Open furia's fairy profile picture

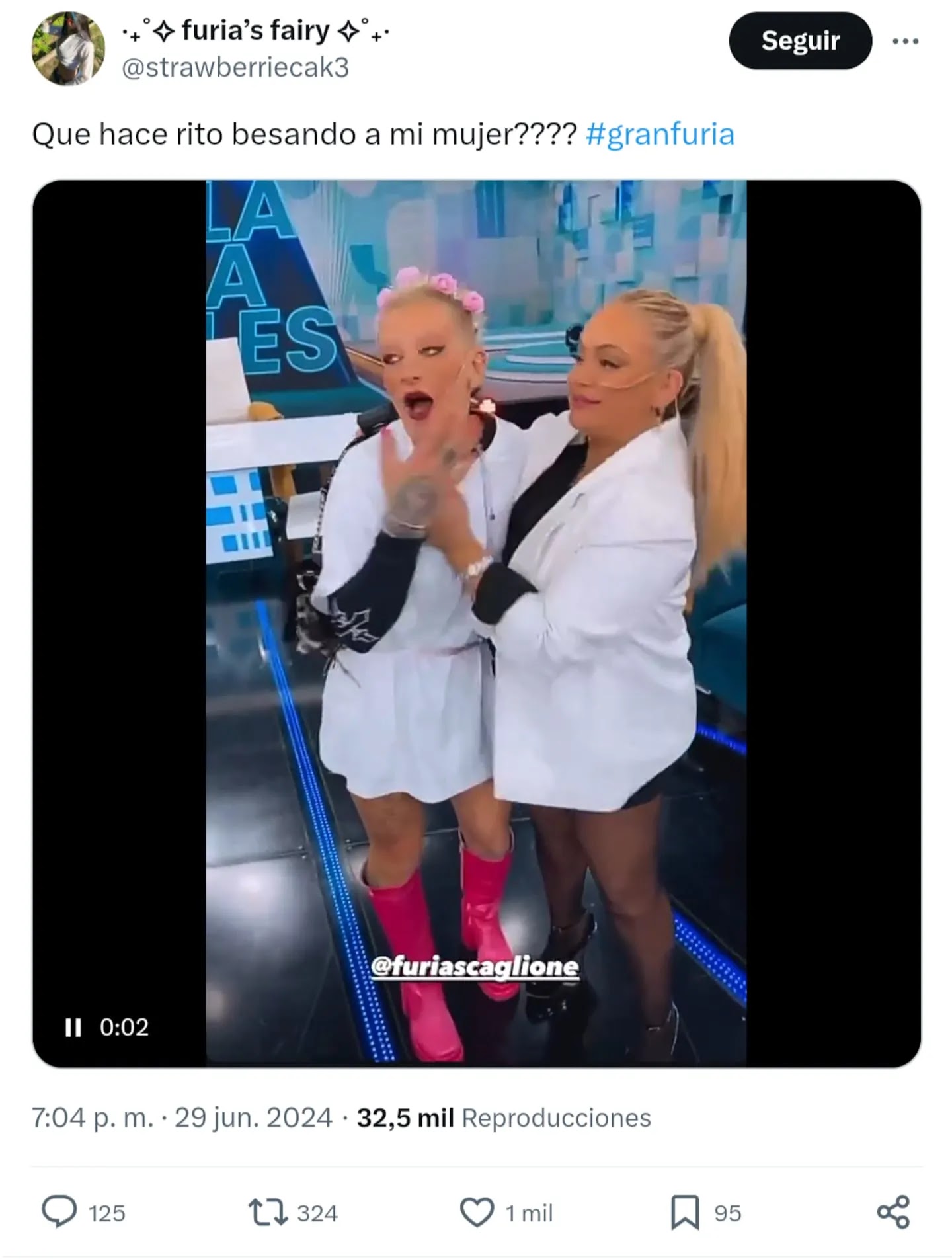(x=68, y=48)
